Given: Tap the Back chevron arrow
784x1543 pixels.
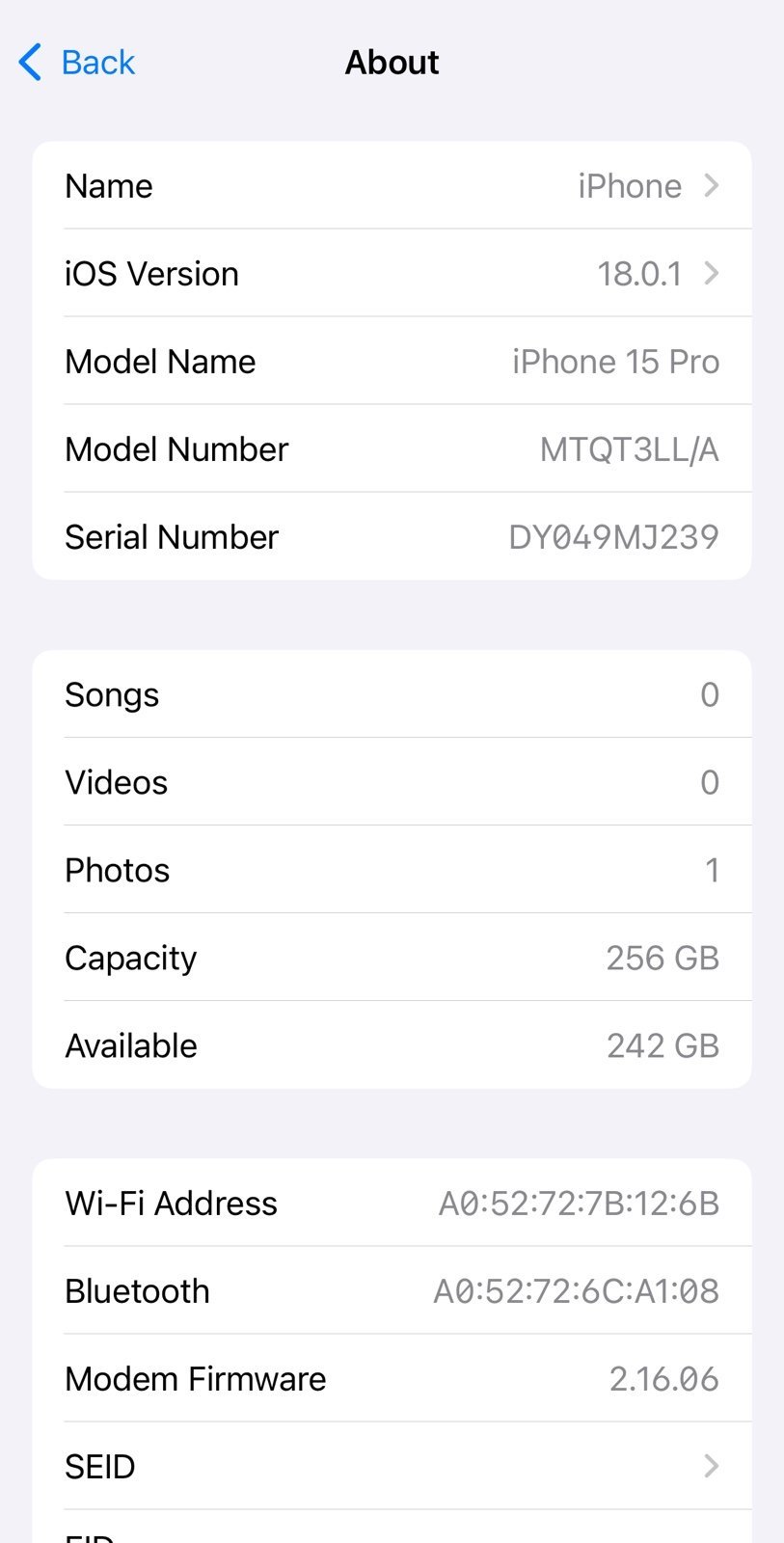Looking at the screenshot, I should pyautogui.click(x=28, y=62).
